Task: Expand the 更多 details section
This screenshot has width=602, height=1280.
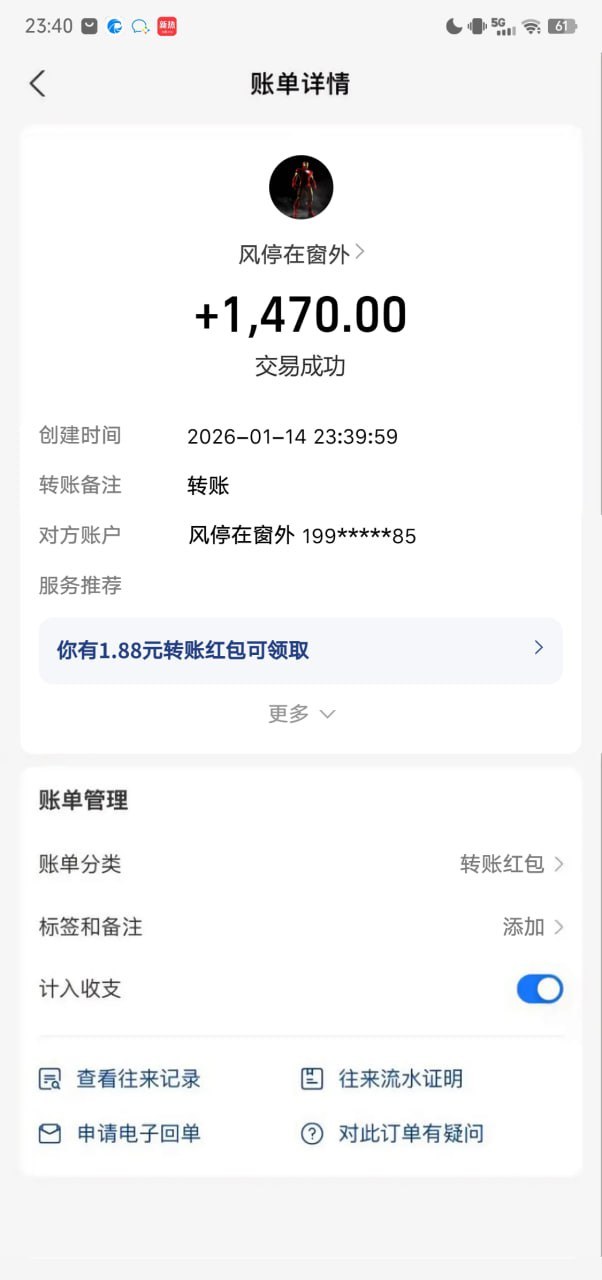Action: (300, 714)
